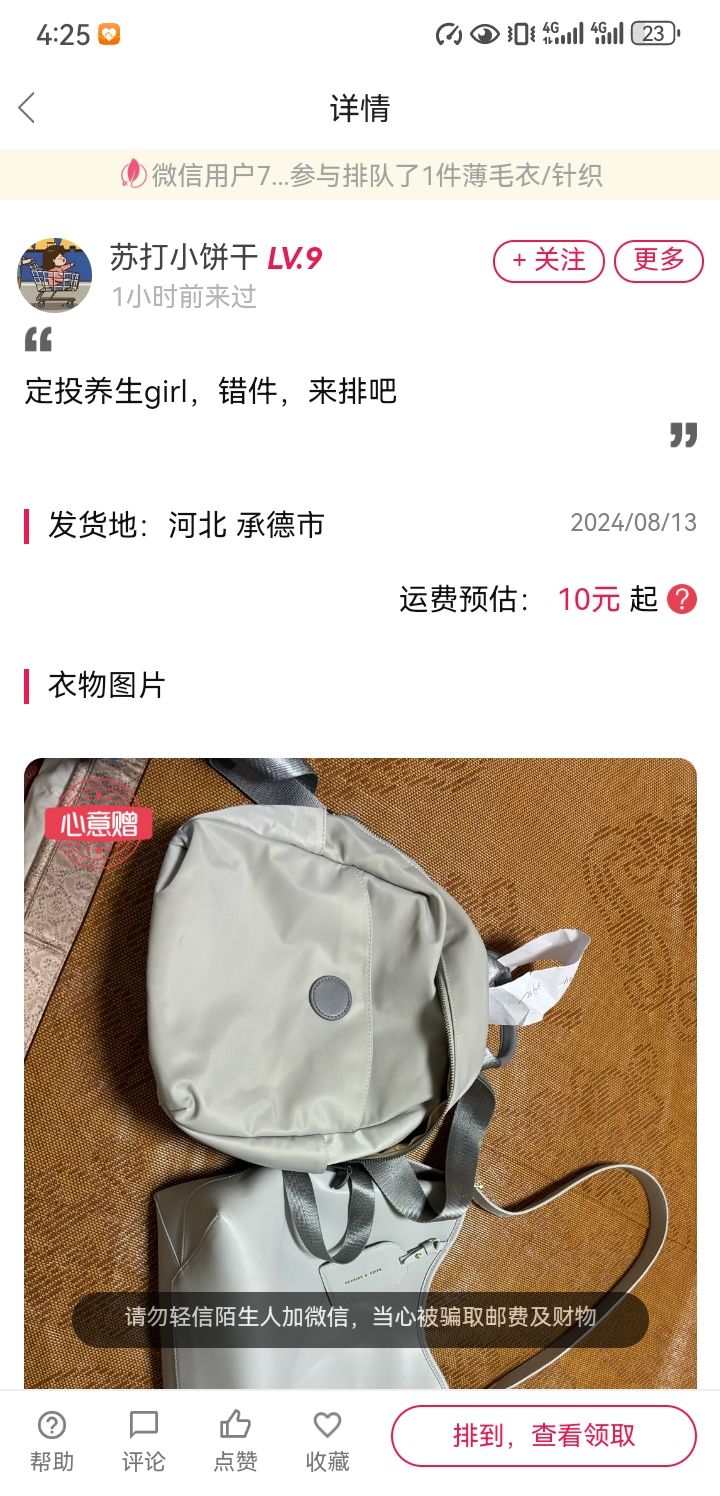720x1496 pixels.
Task: Open 帮助 help at the bottom
Action: (51, 1441)
